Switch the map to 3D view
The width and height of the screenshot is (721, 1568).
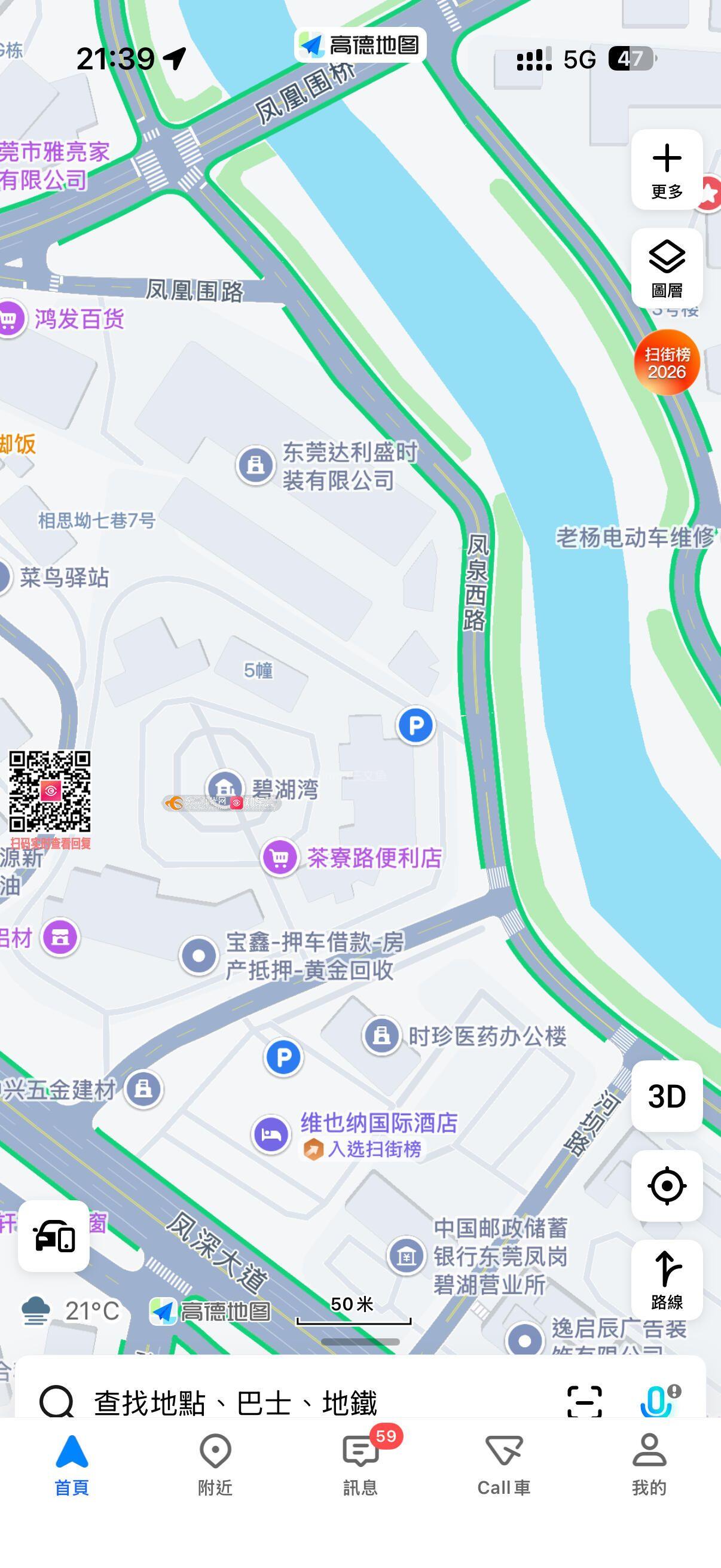667,1096
